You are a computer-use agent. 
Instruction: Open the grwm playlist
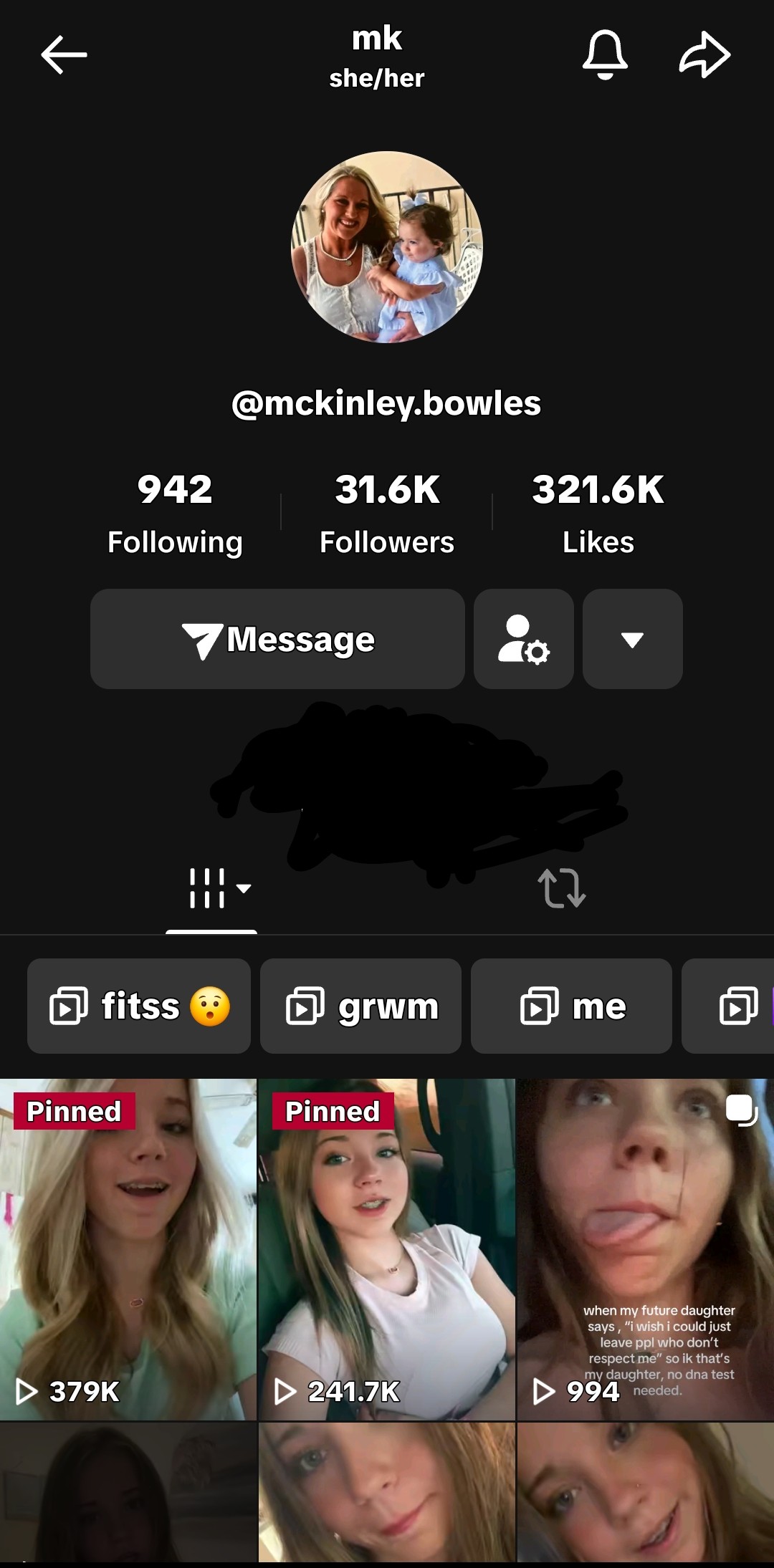tap(360, 1006)
